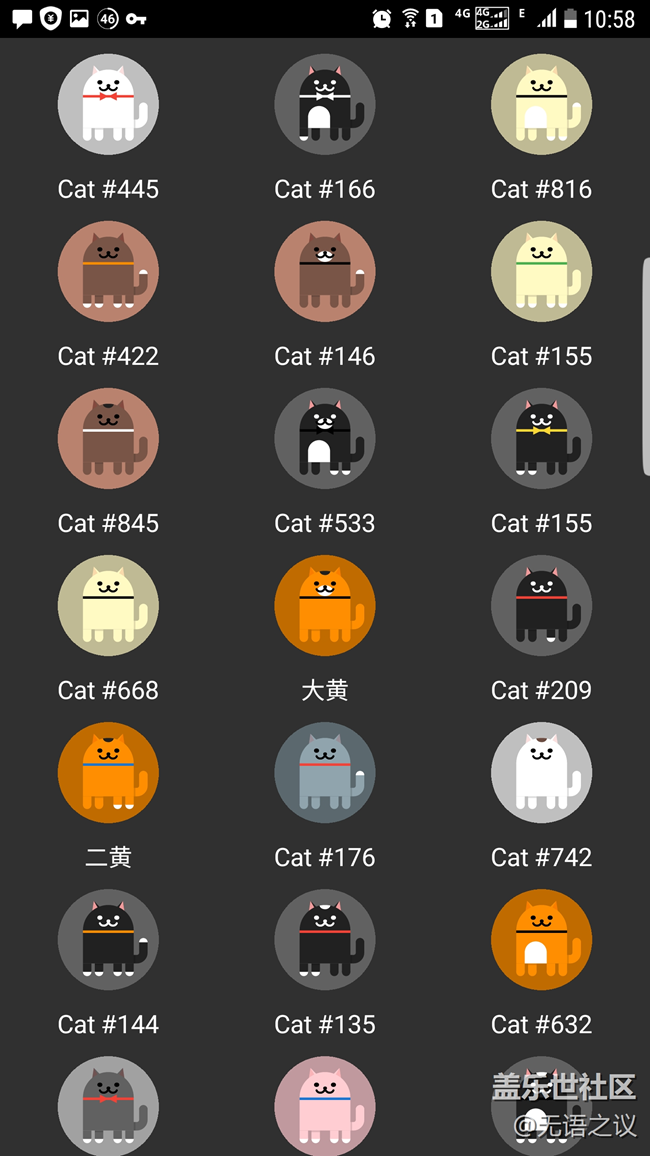Select Cat #144
650x1156 pixels.
[x=108, y=939]
